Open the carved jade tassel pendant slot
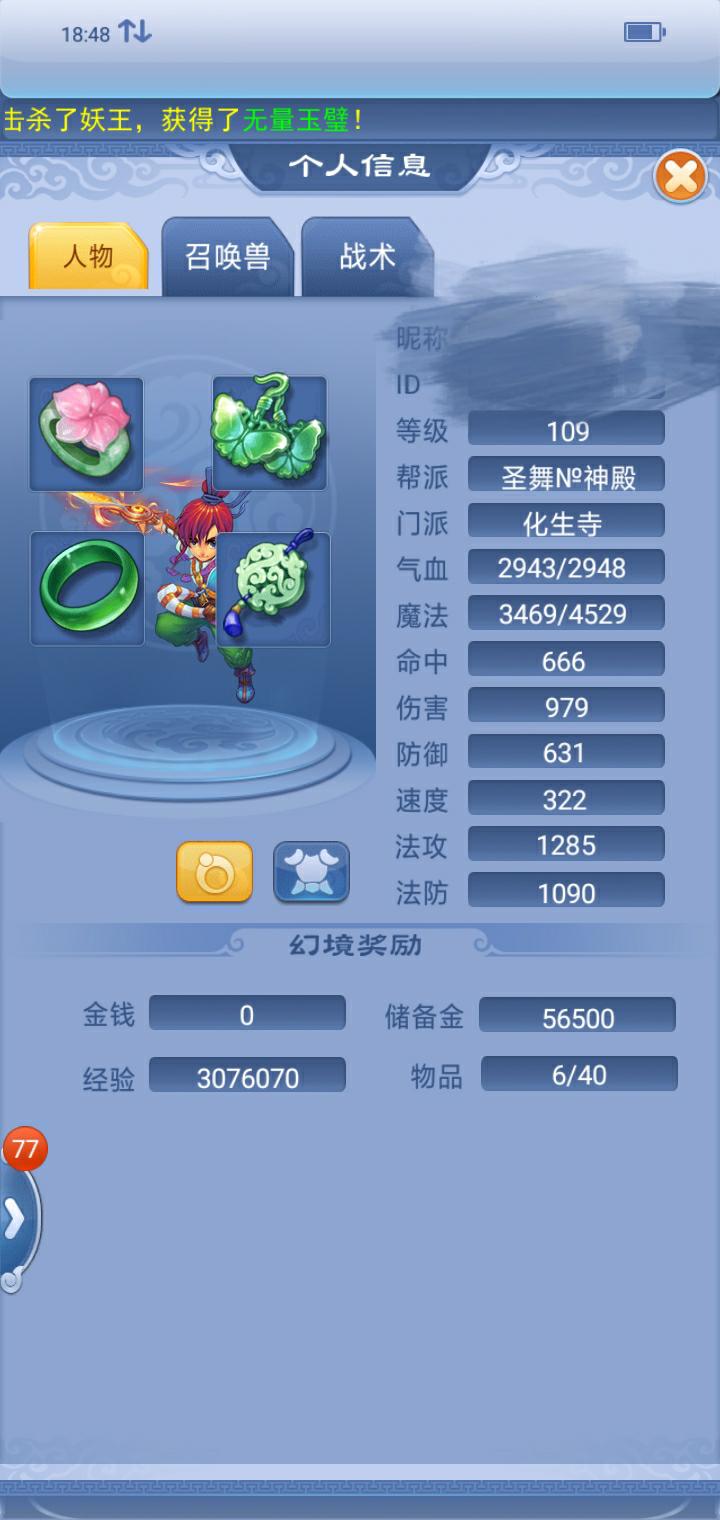720x1520 pixels. 272,588
